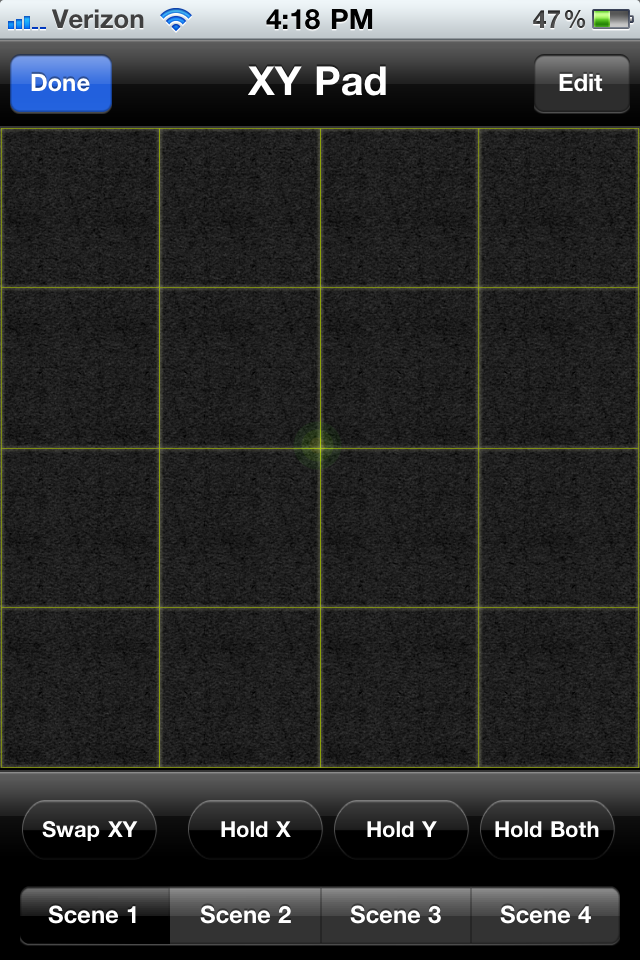
Task: Switch to Scene 3
Action: [x=396, y=915]
